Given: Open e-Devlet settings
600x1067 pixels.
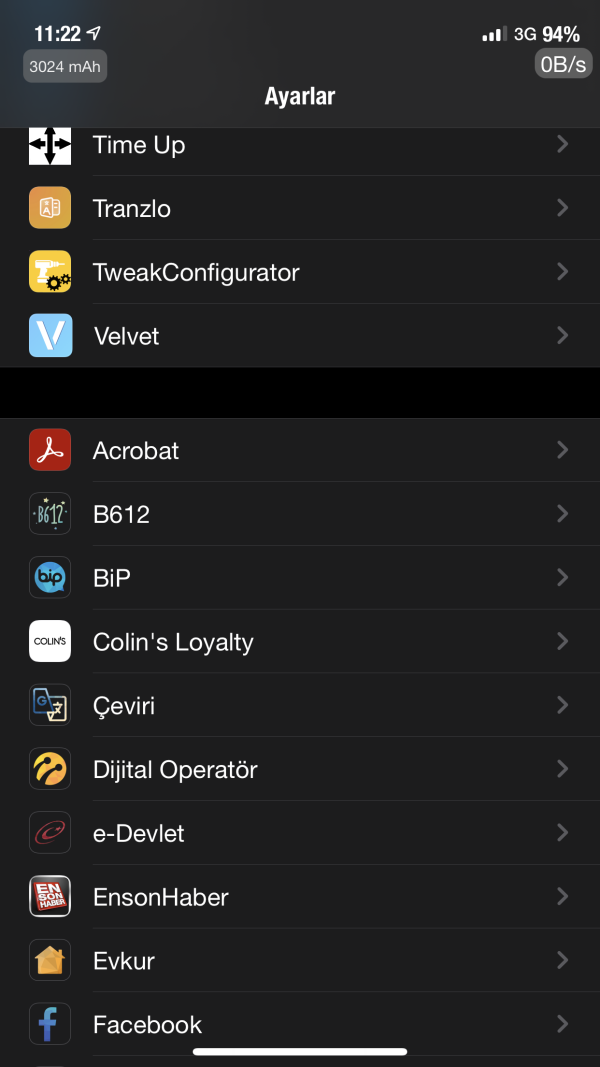Looking at the screenshot, I should tap(300, 833).
